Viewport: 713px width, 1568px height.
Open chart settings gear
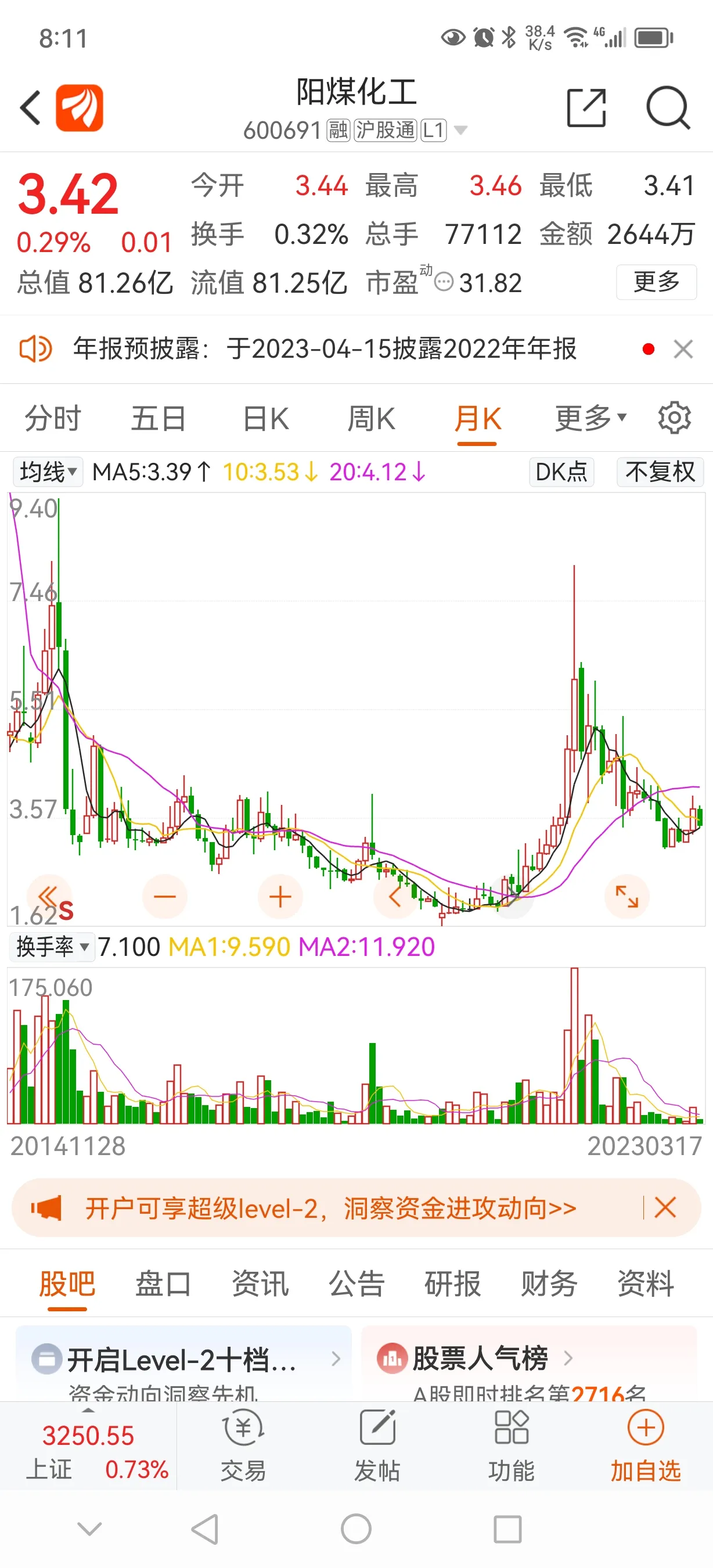pos(675,418)
